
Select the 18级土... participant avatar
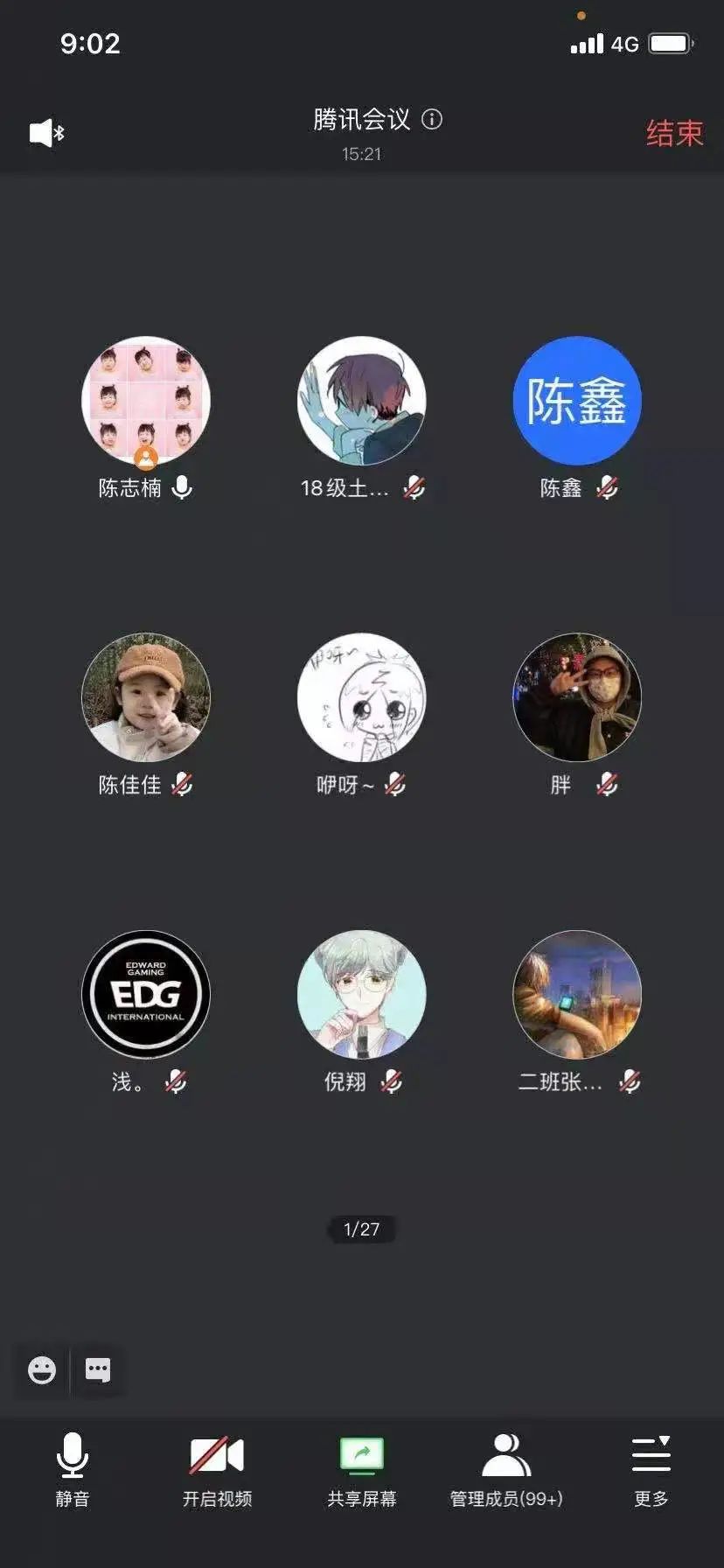click(361, 401)
